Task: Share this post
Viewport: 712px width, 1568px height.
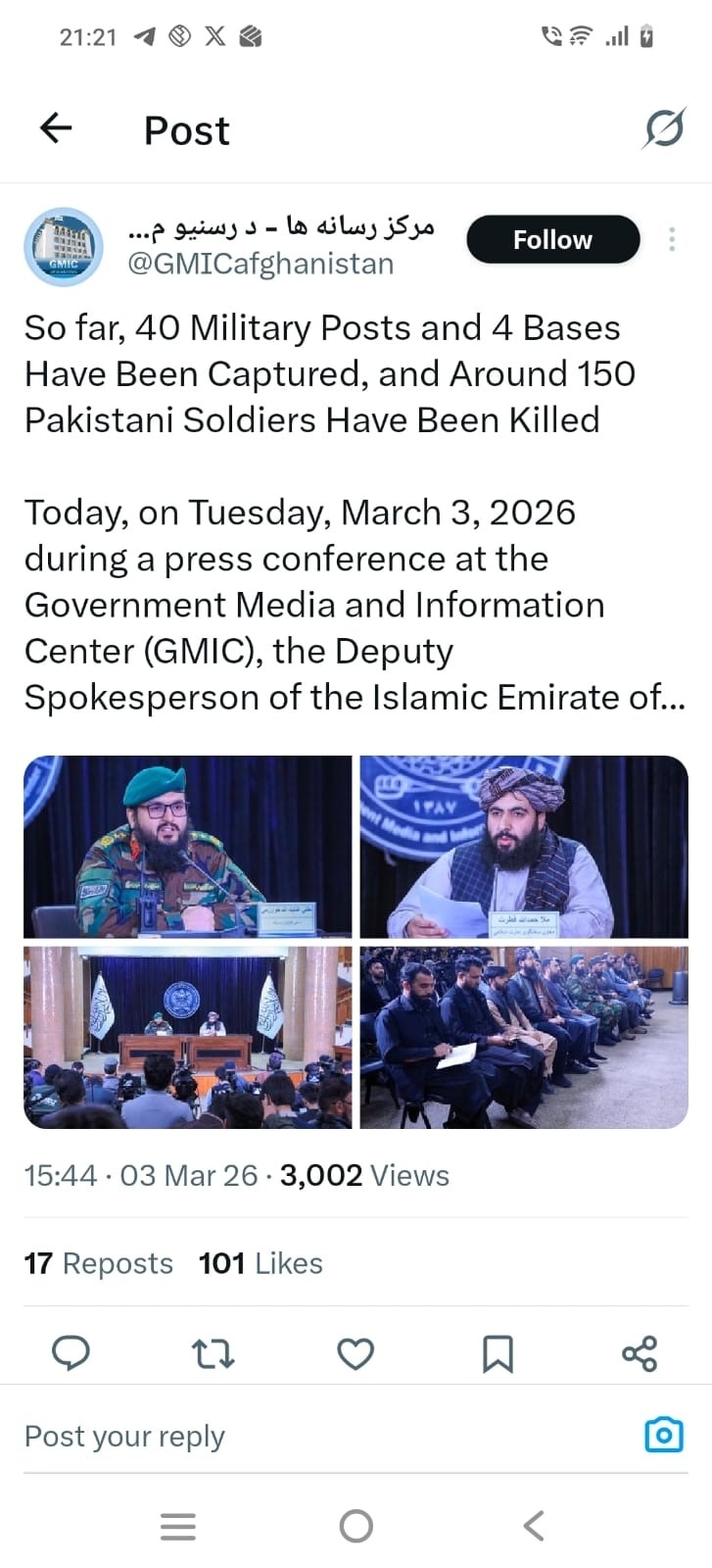Action: coord(640,1353)
